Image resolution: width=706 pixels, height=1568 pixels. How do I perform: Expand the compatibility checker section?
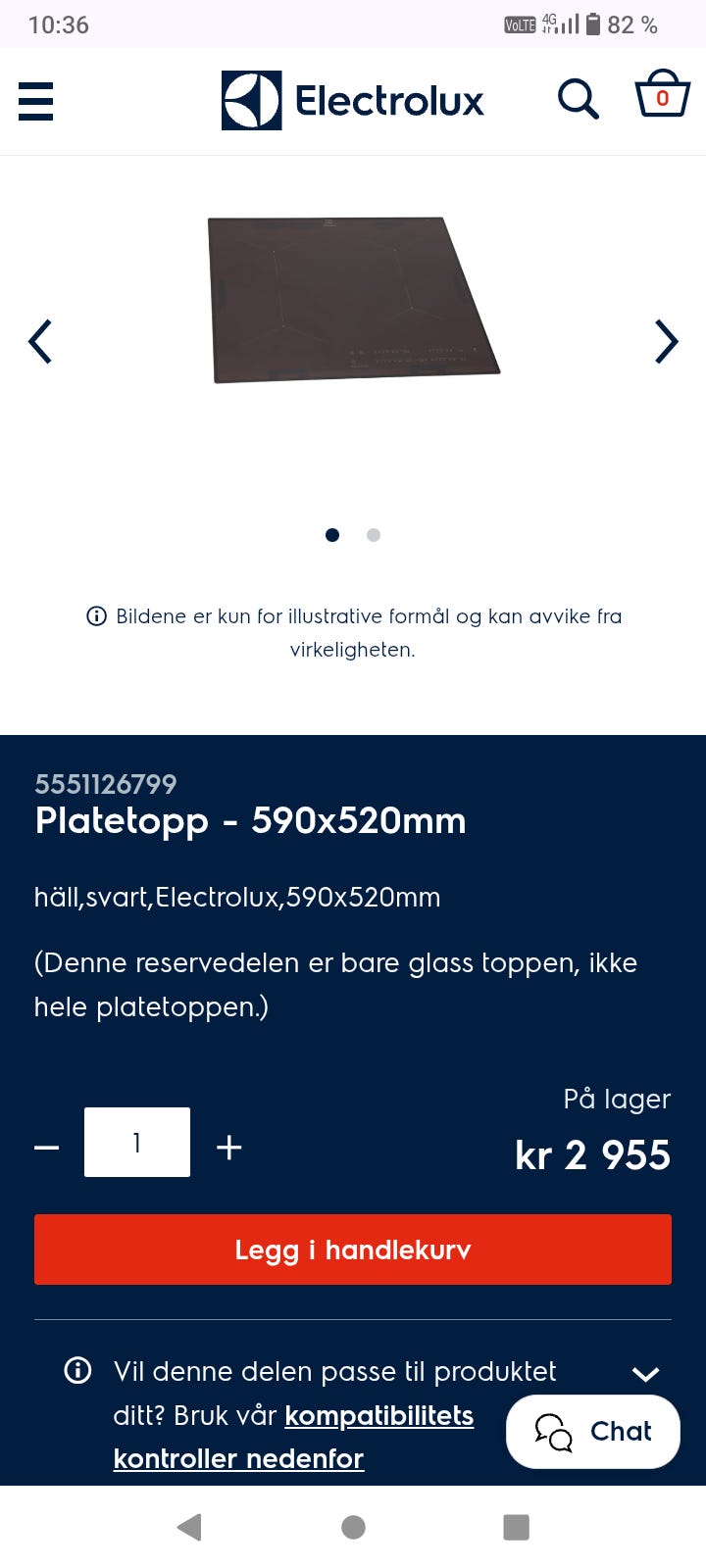point(646,1373)
